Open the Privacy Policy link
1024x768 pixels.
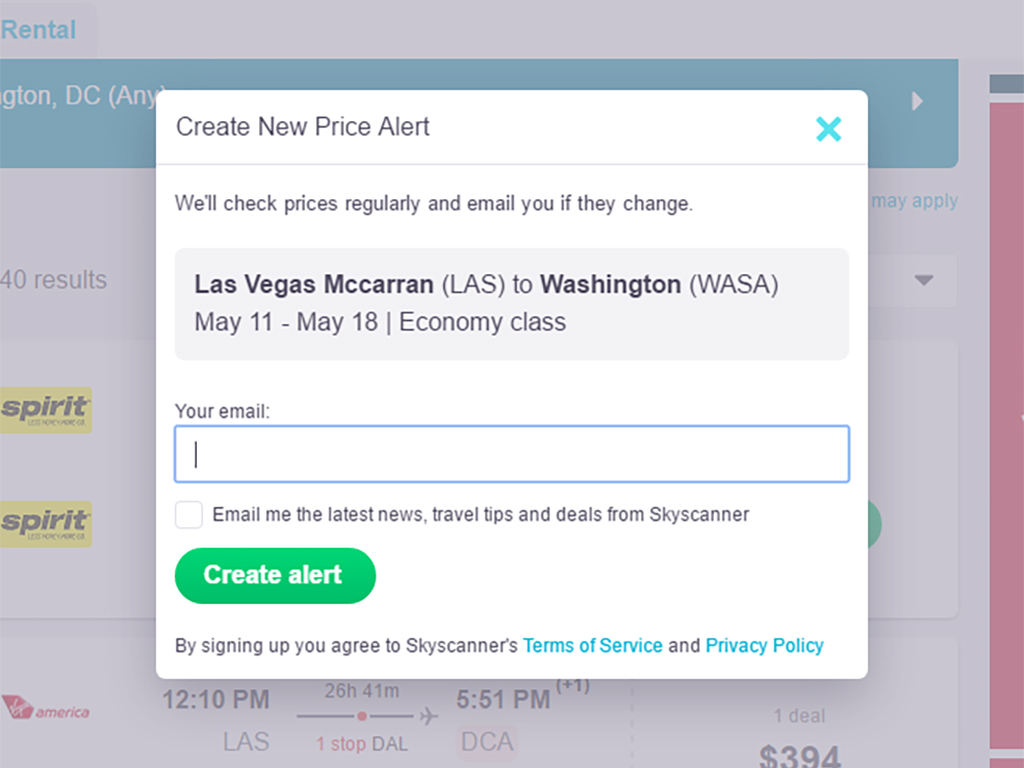pos(764,645)
